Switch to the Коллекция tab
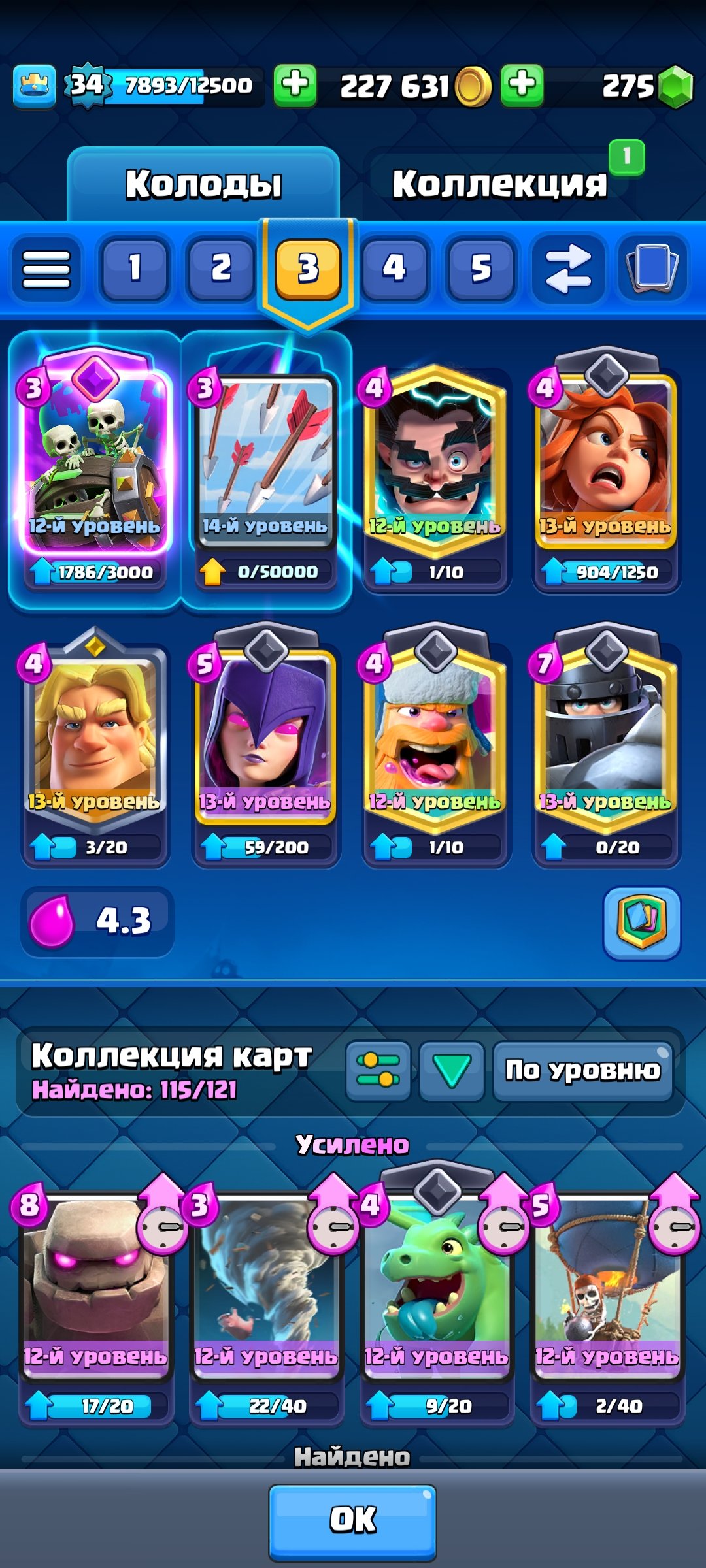The width and height of the screenshot is (706, 1568). coord(499,185)
